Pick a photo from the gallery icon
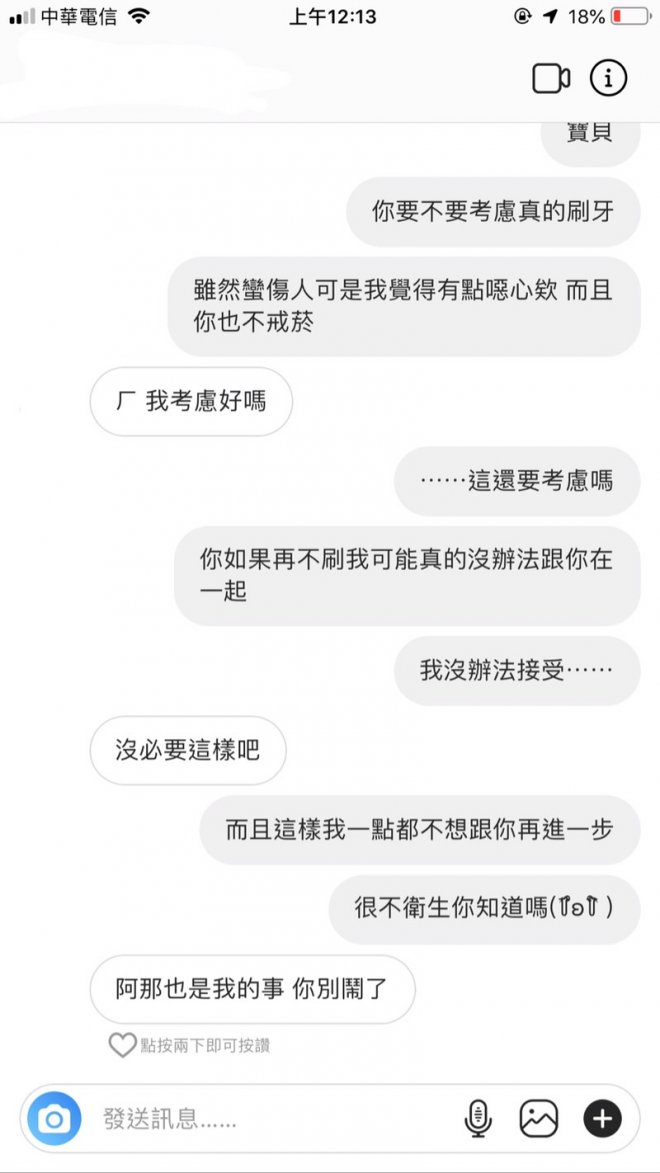 coord(538,1118)
